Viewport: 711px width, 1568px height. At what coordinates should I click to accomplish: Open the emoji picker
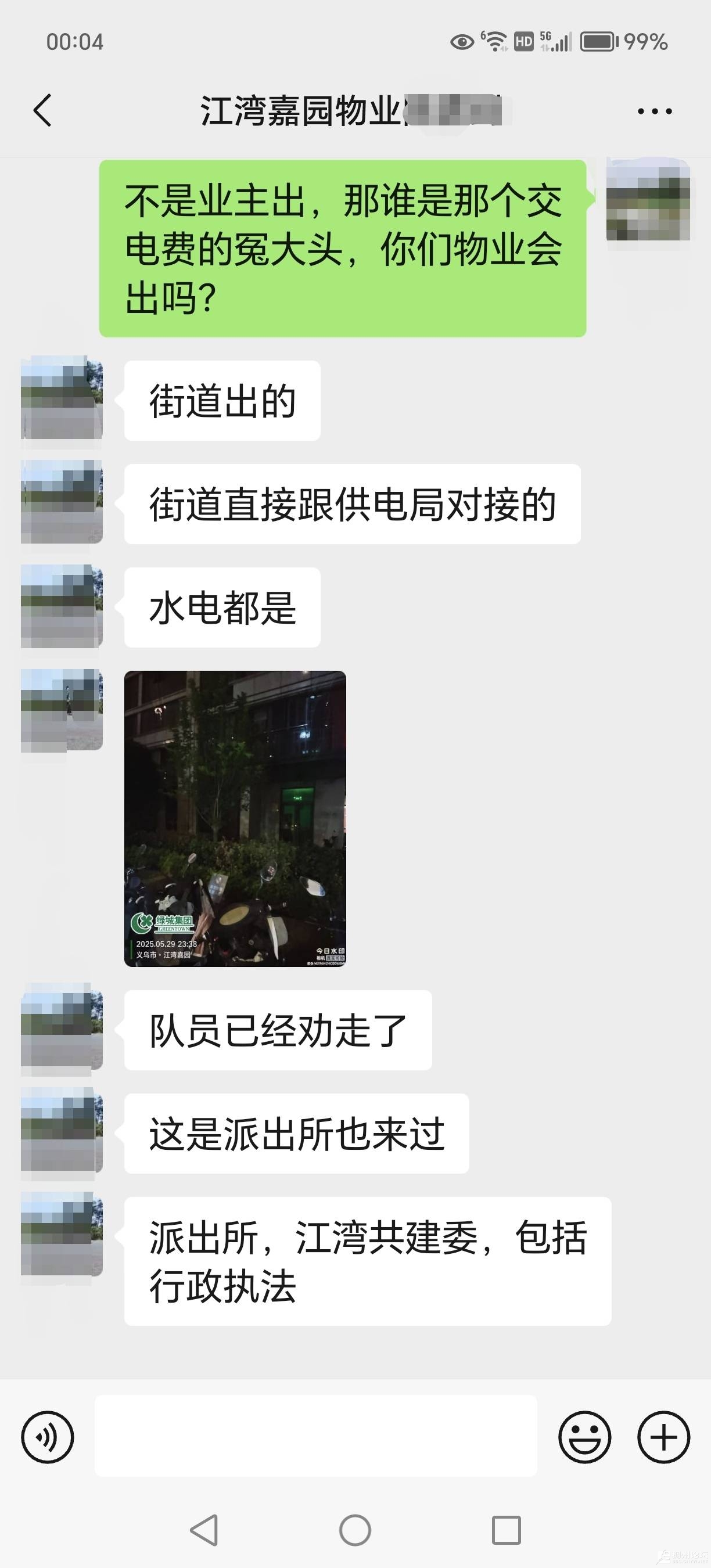pos(584,1437)
